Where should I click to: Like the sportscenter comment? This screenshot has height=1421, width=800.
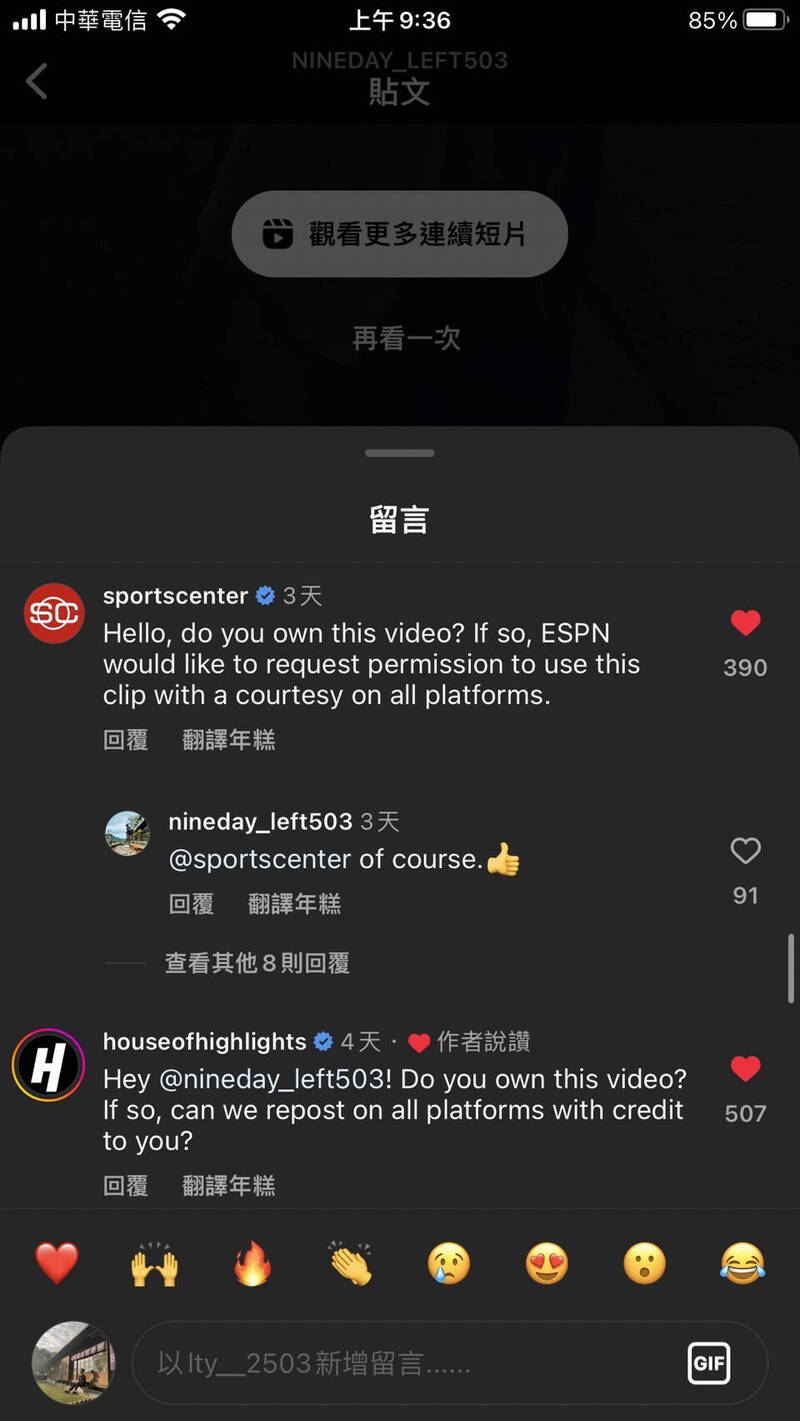click(x=745, y=623)
